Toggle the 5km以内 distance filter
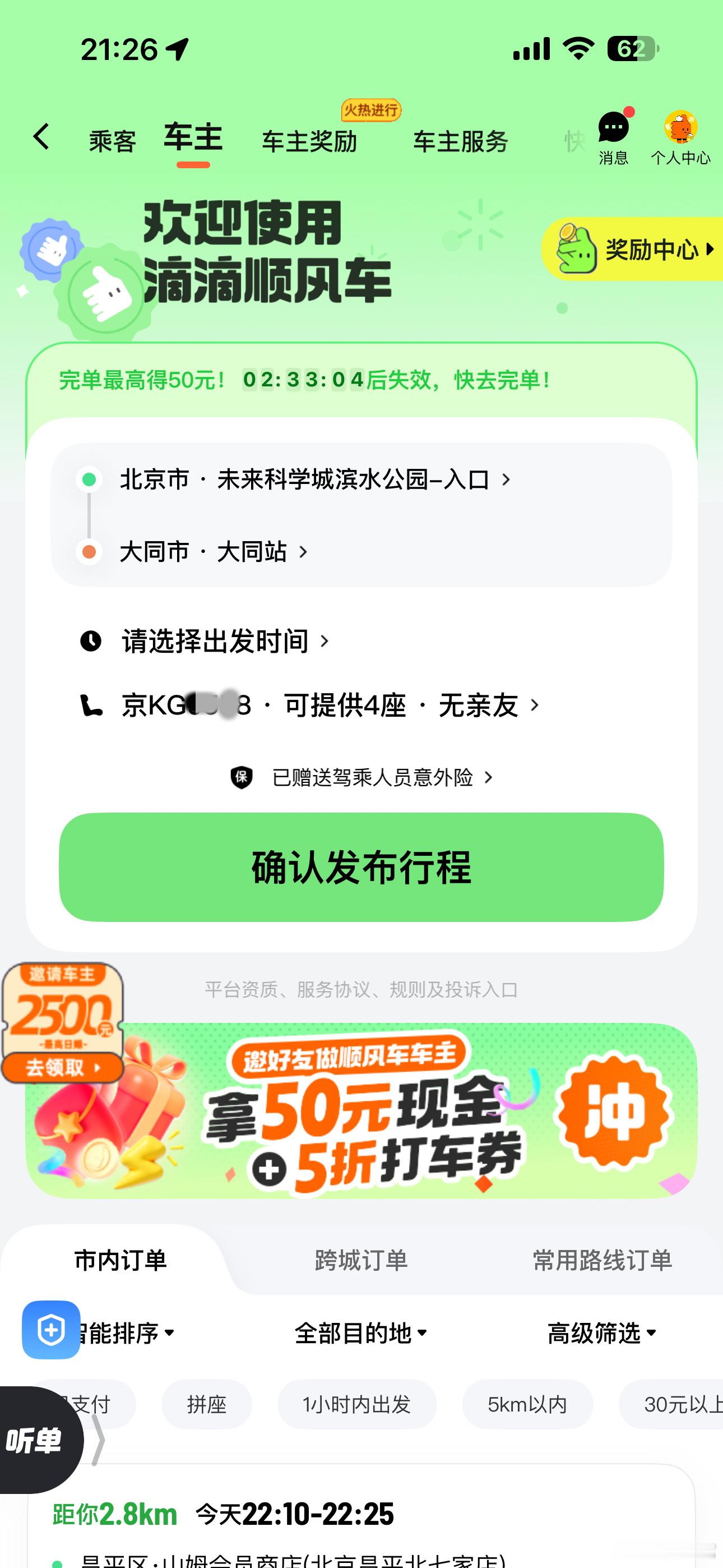723x1568 pixels. pos(526,1405)
